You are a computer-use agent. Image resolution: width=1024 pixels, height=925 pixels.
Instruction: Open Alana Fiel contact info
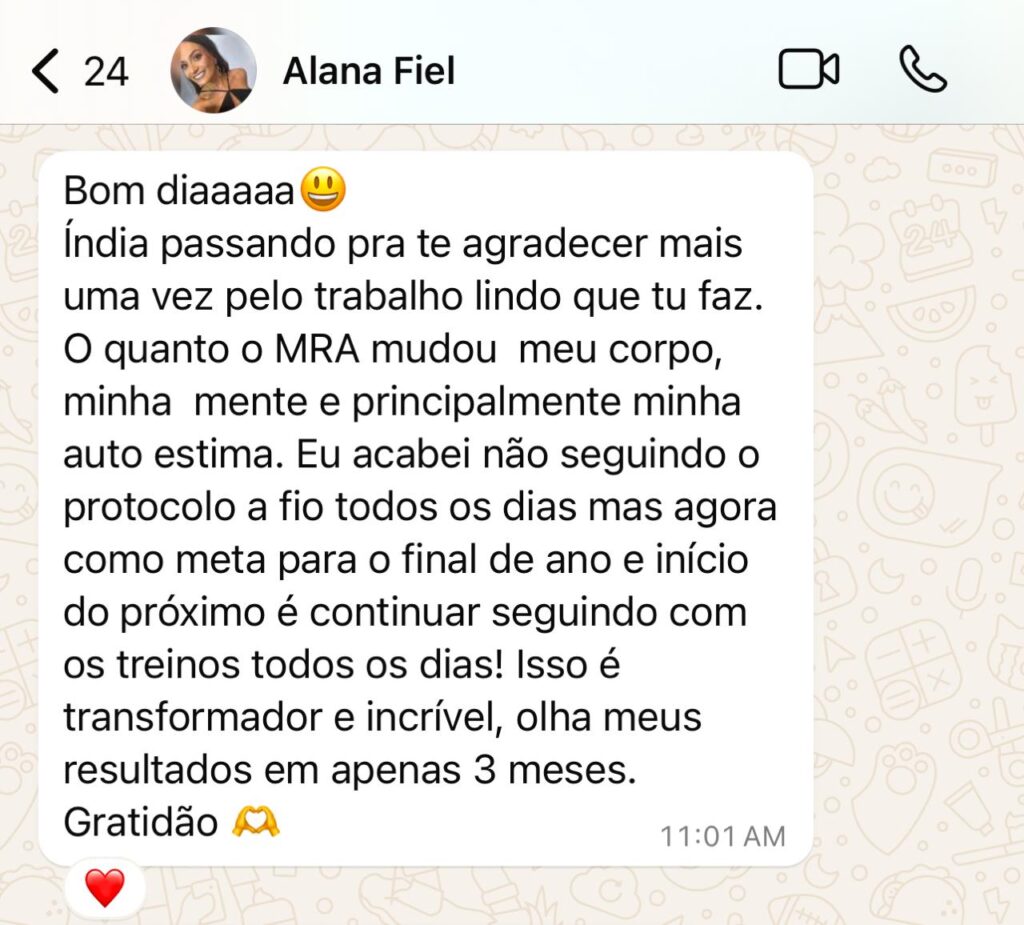point(368,72)
